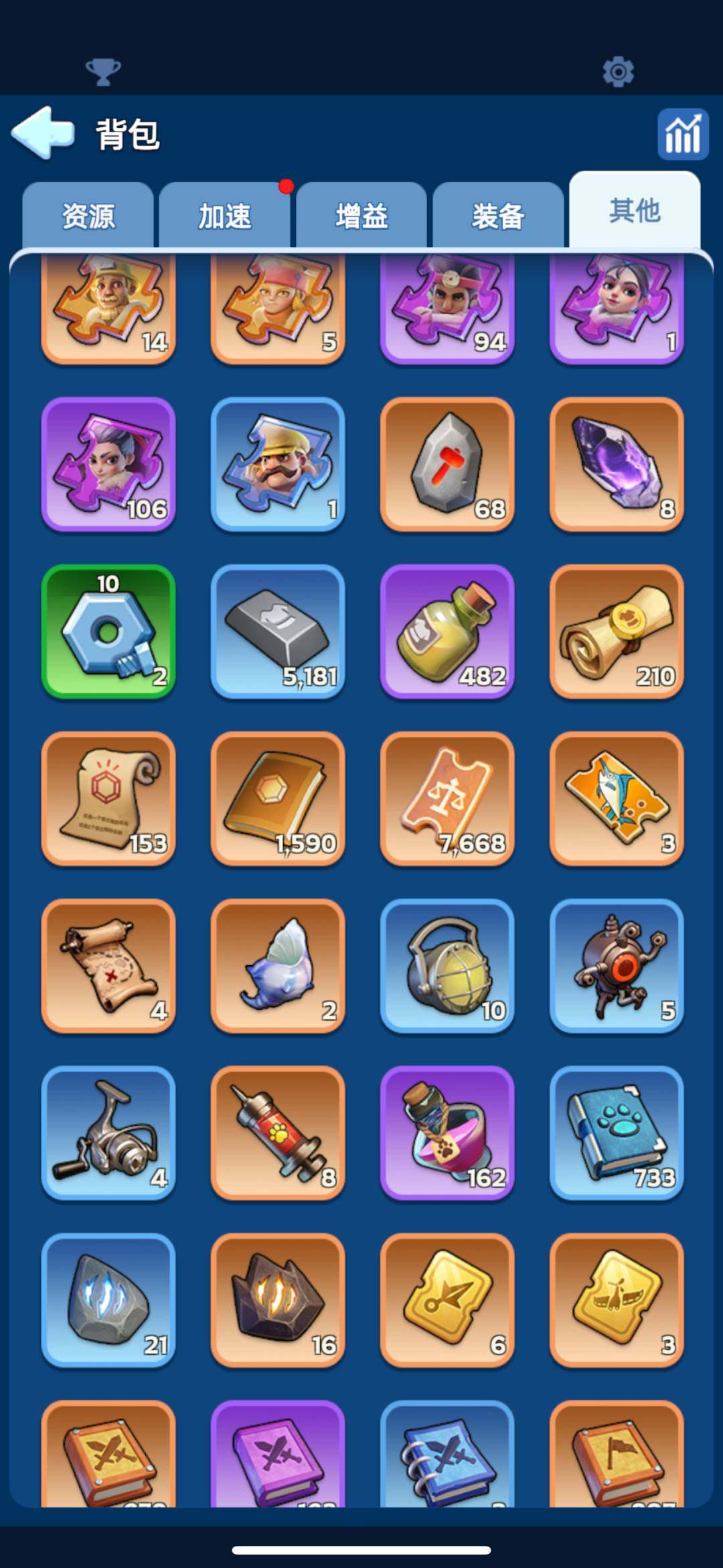Select the blue paw book with 733
723x1568 pixels.
point(617,1133)
